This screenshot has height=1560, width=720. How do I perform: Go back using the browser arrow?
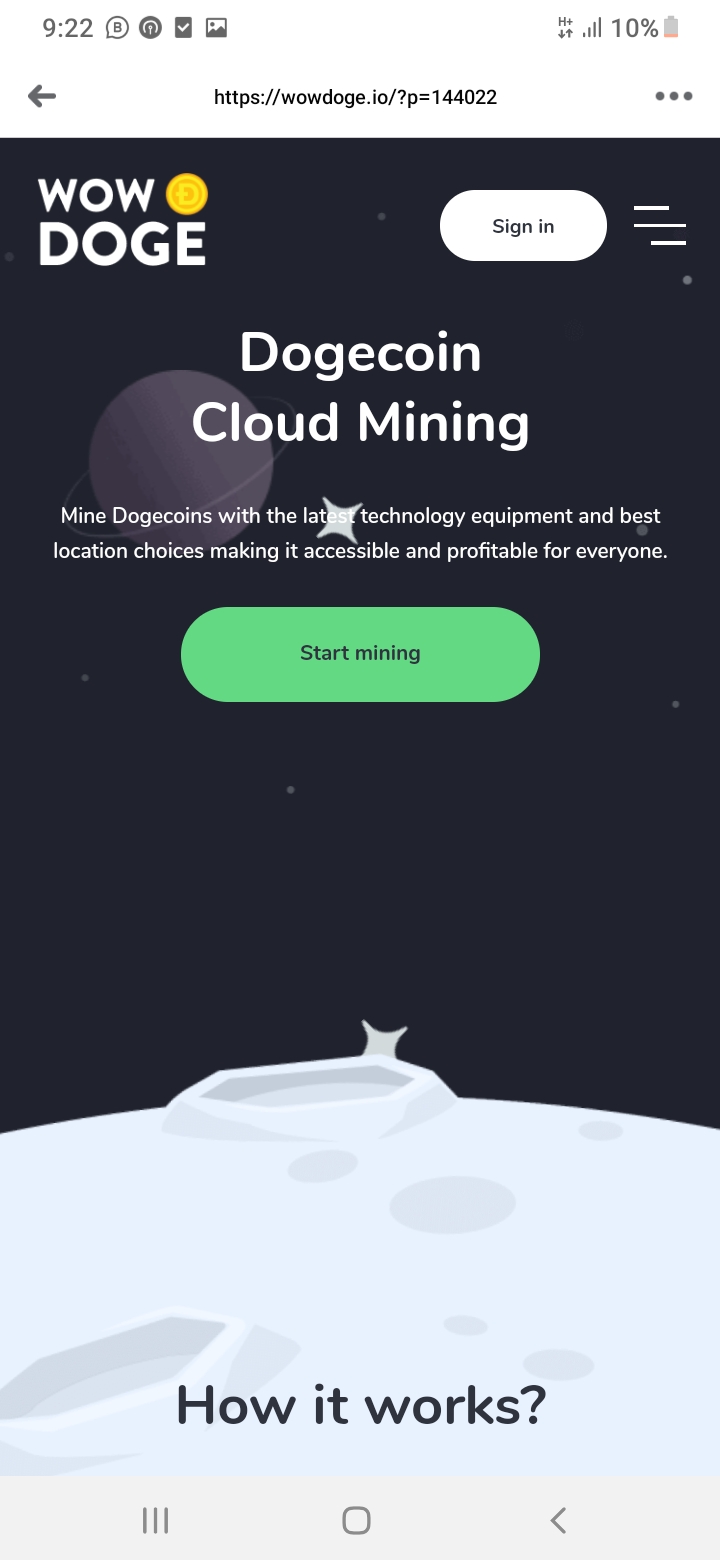(42, 96)
